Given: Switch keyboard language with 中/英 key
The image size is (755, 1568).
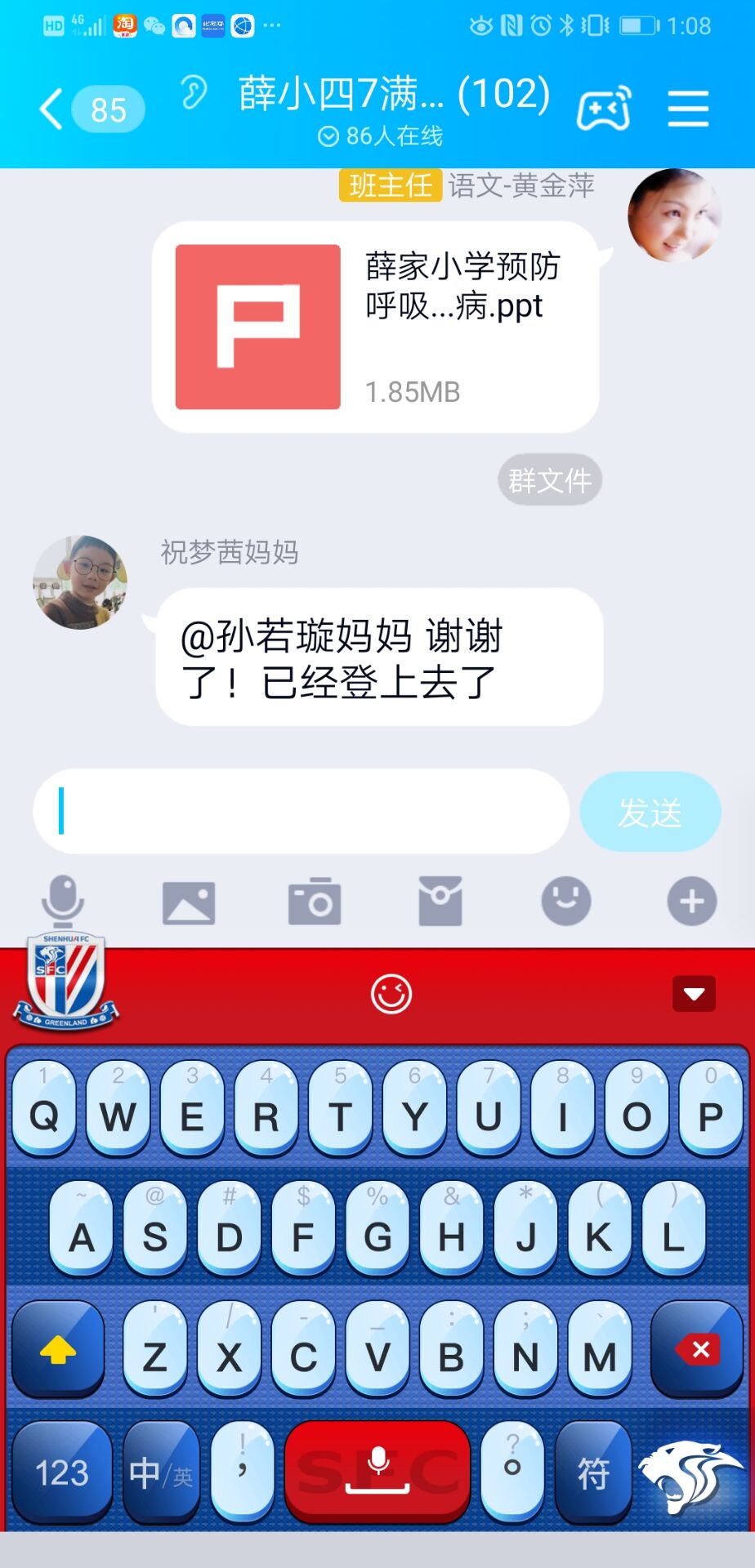Looking at the screenshot, I should [160, 1474].
